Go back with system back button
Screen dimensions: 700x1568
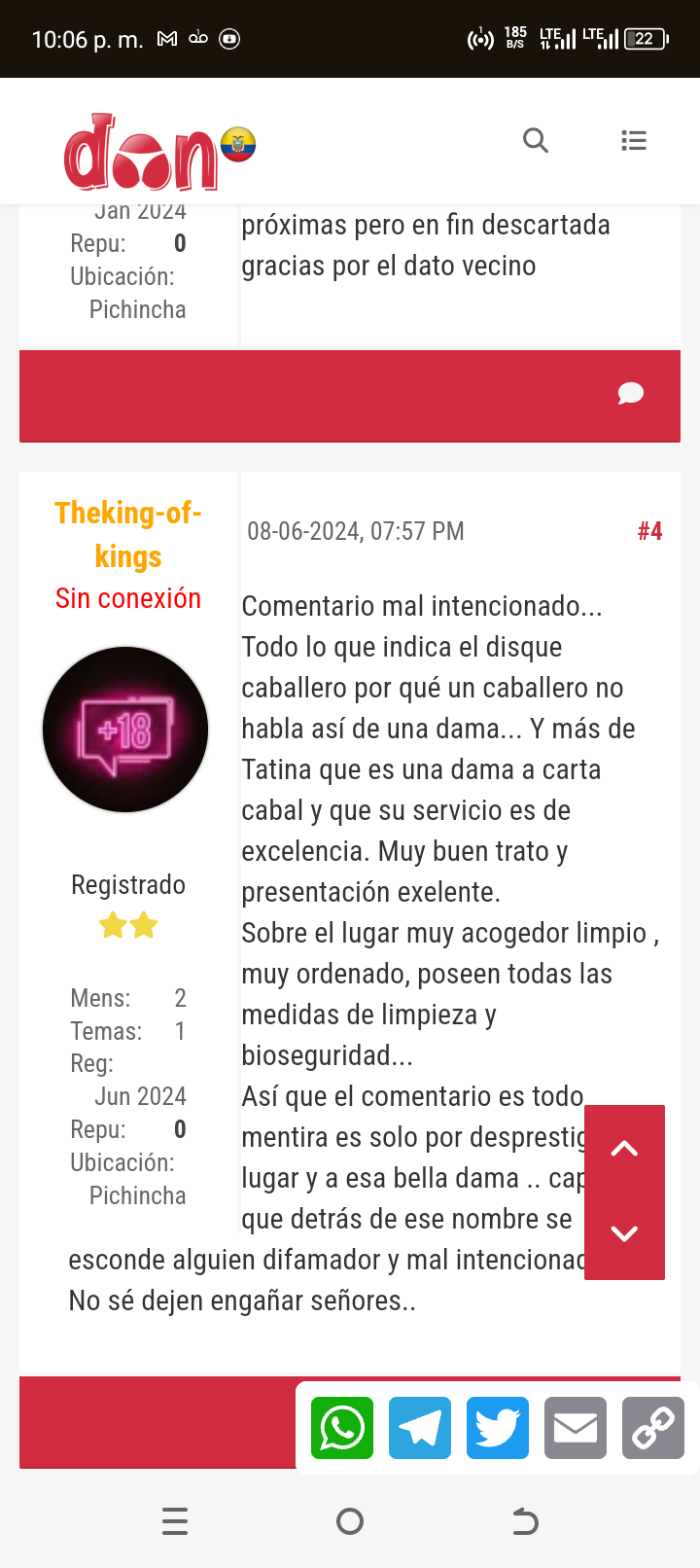click(x=525, y=1521)
